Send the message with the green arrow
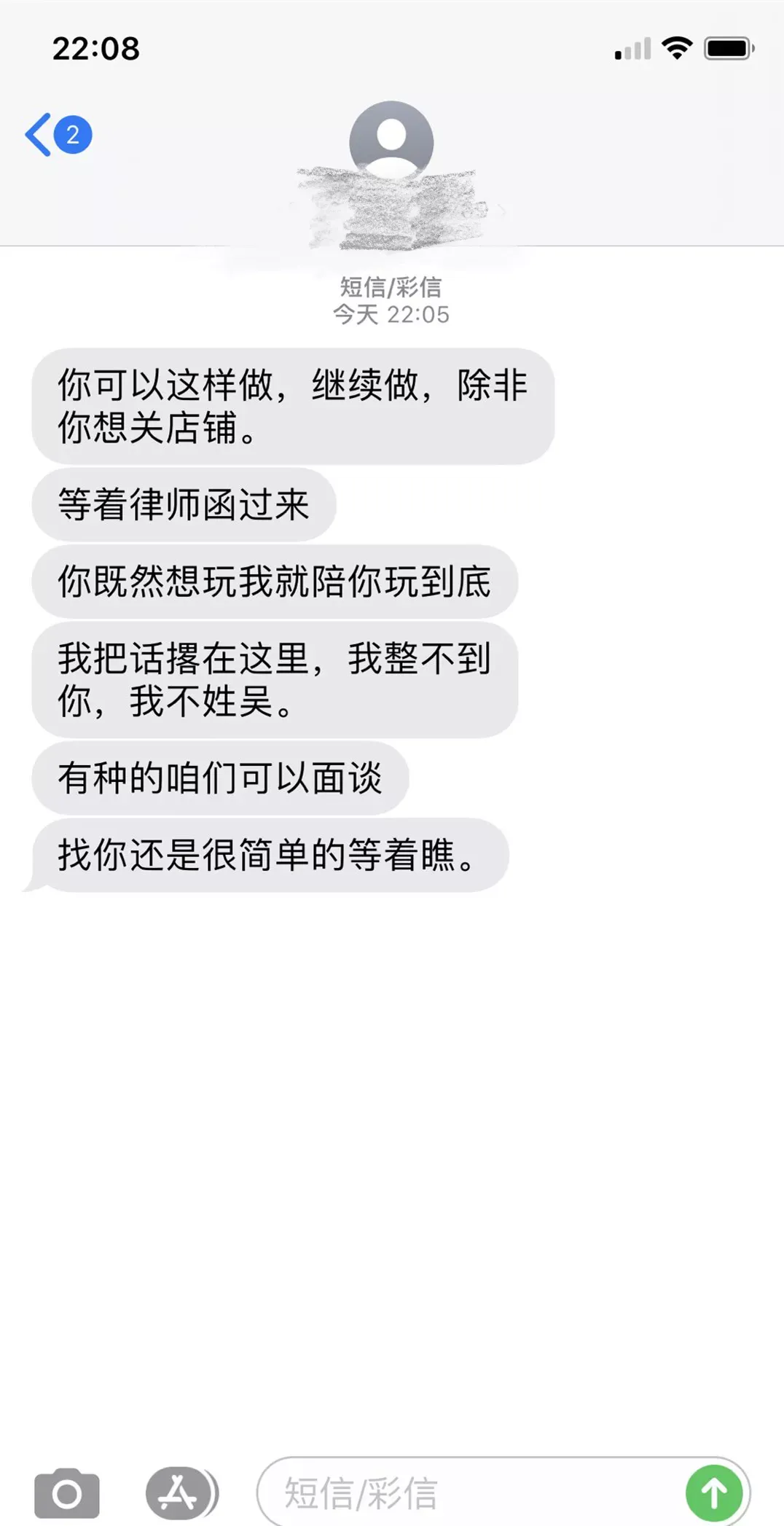Screen dimensions: 784x1526 [x=714, y=1493]
